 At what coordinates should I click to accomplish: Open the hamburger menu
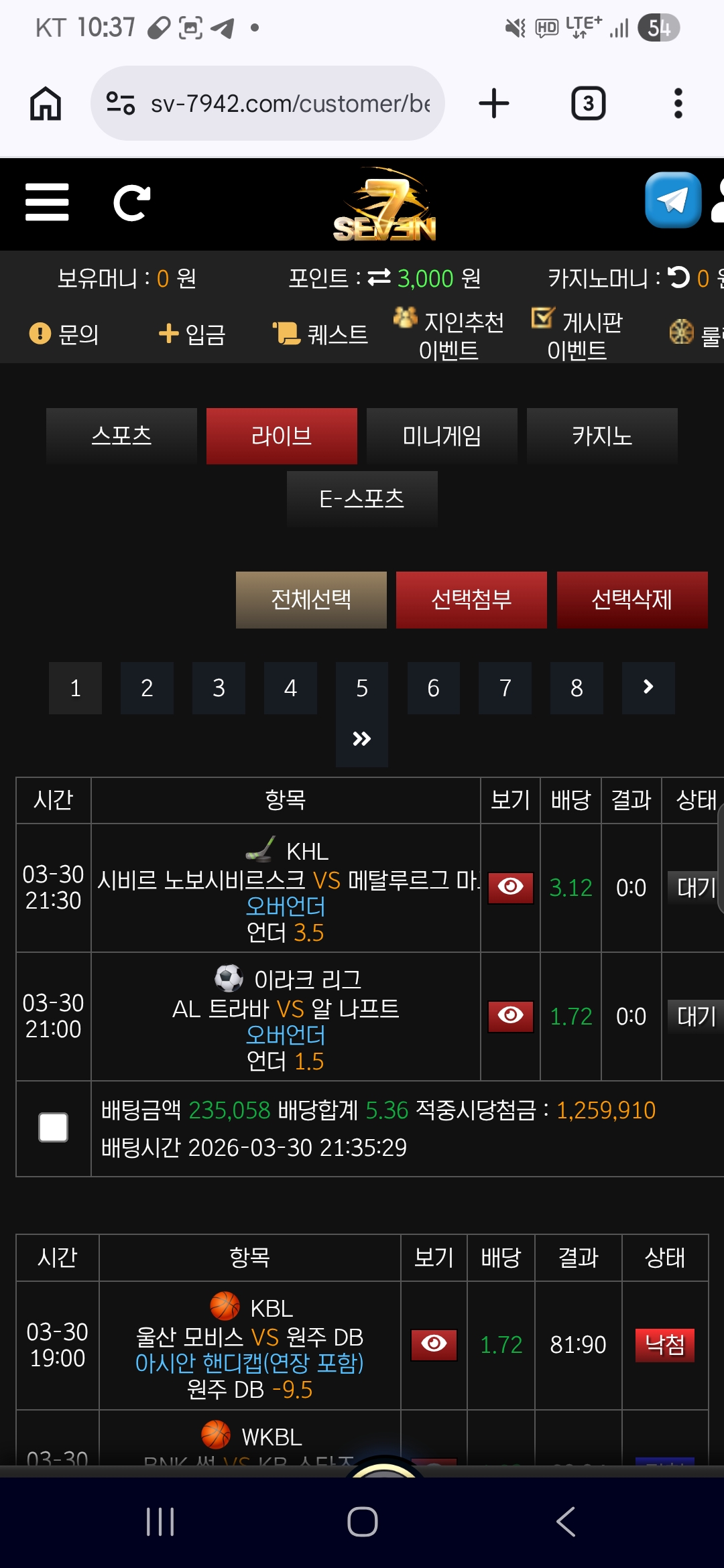[47, 202]
